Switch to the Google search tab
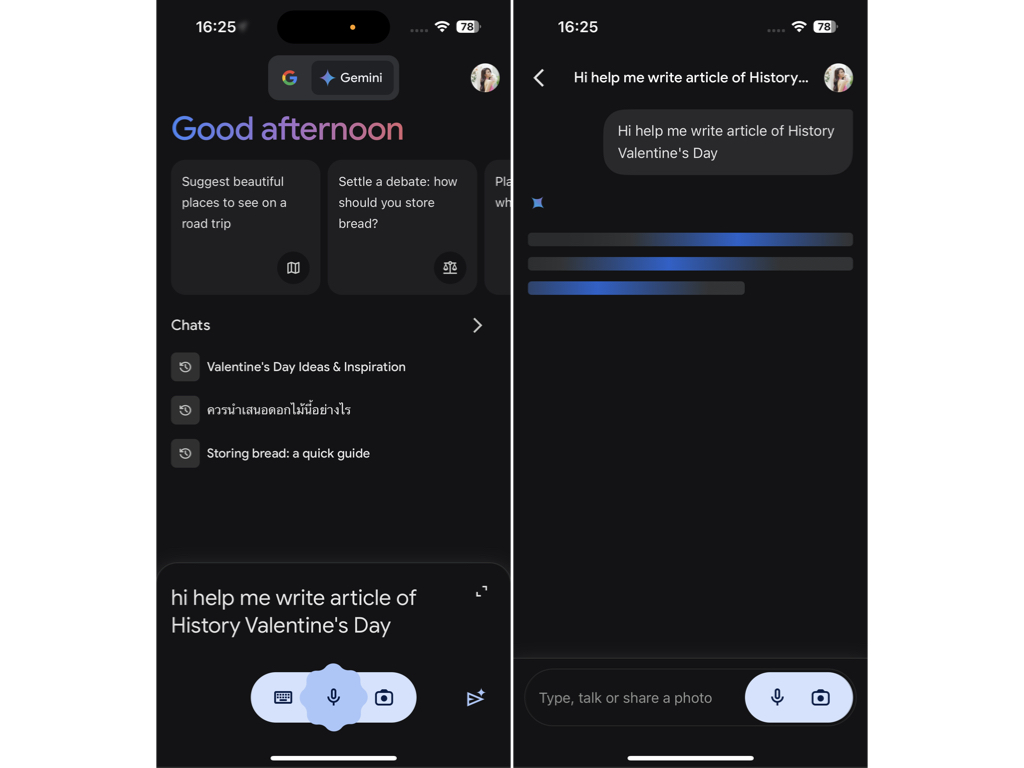 click(290, 78)
